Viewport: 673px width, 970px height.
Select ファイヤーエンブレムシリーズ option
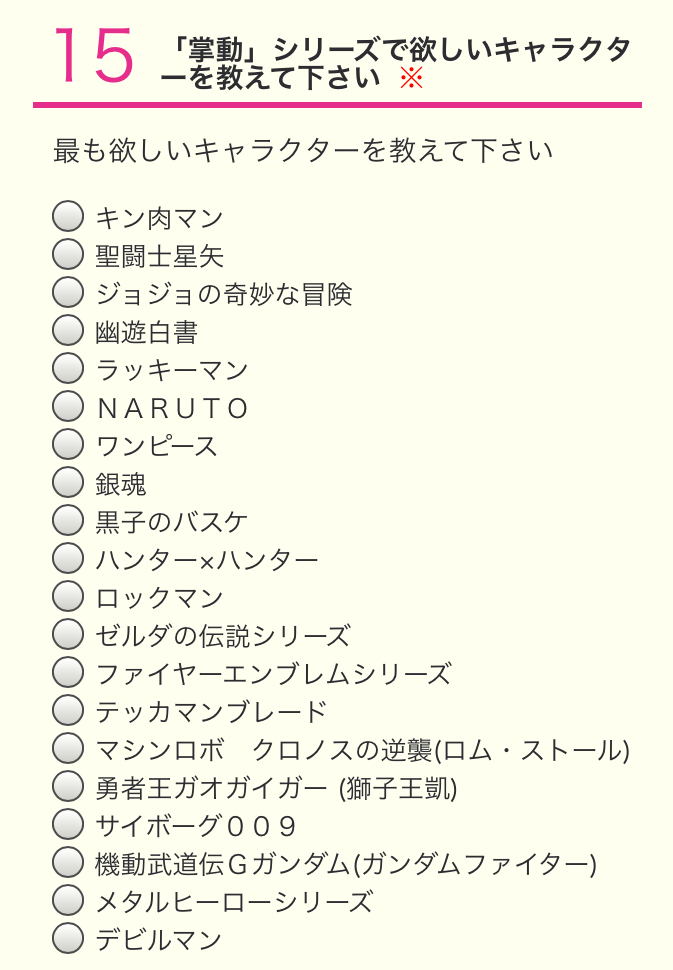click(67, 672)
